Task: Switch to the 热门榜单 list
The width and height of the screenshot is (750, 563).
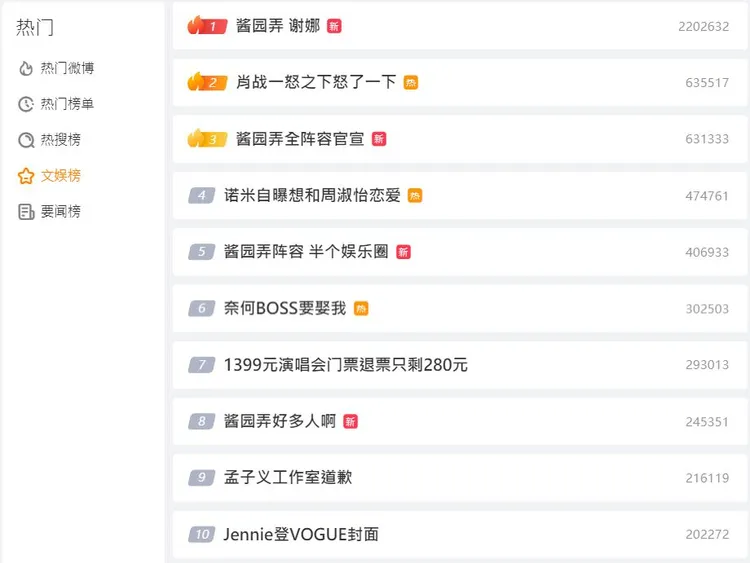Action: 67,104
